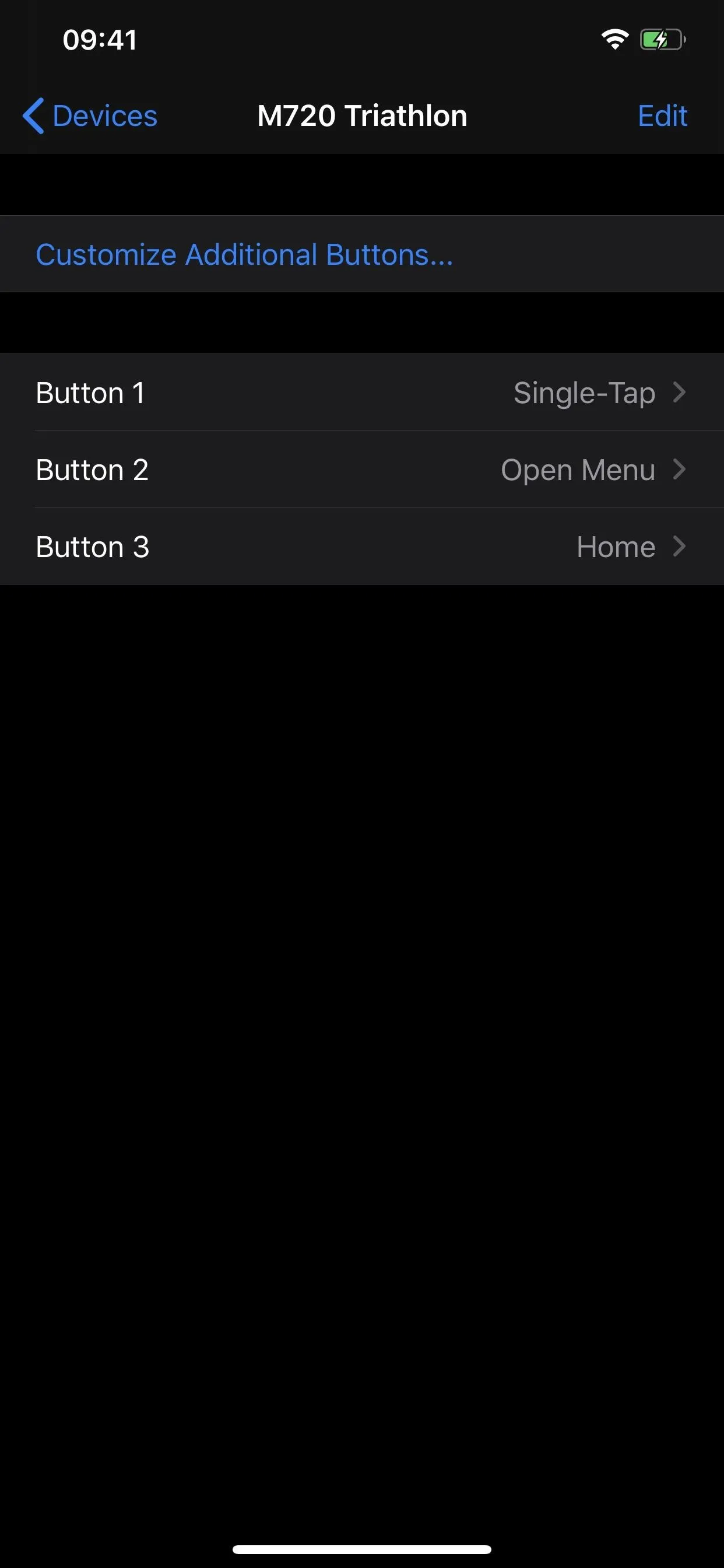724x1568 pixels.
Task: Go back to Devices
Action: pos(90,116)
